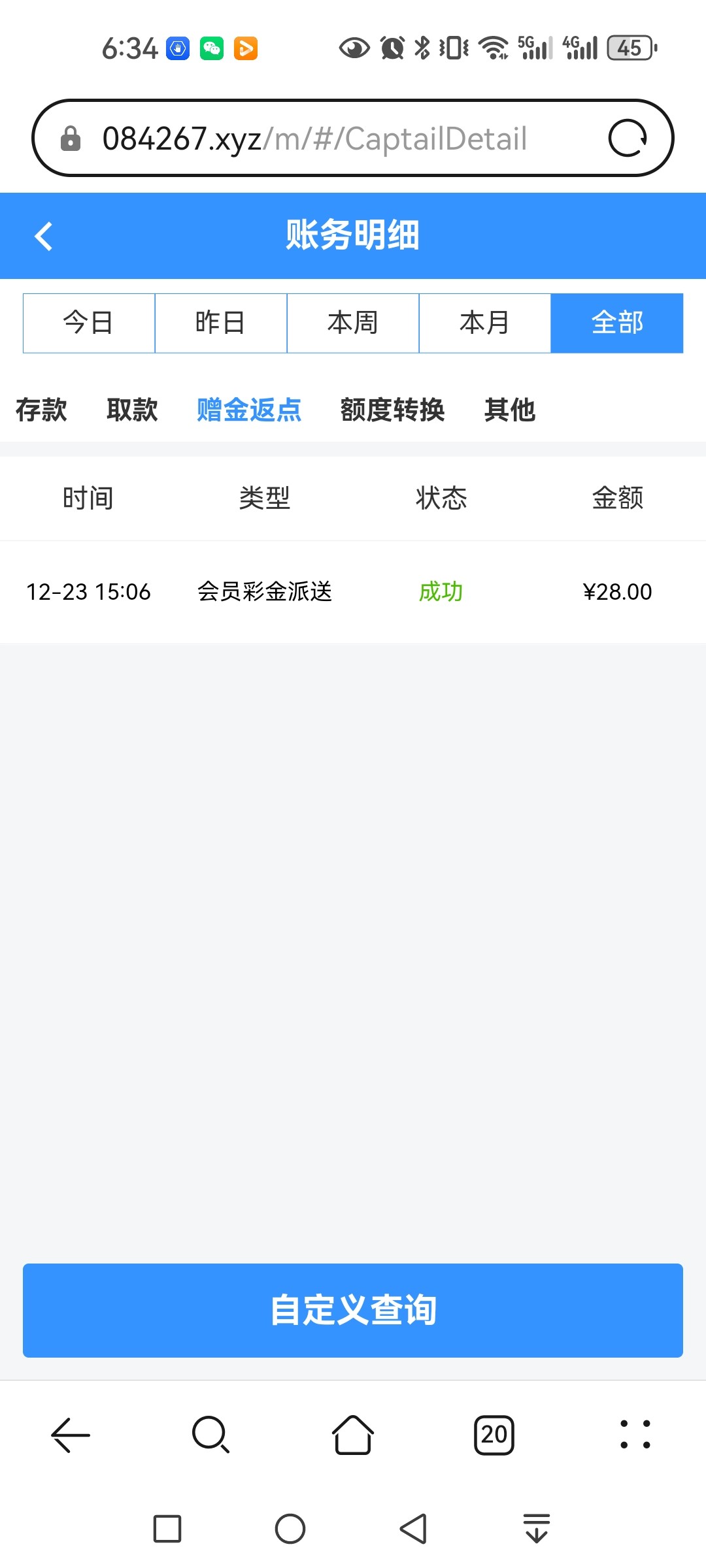Open the 取款 category tab

132,410
